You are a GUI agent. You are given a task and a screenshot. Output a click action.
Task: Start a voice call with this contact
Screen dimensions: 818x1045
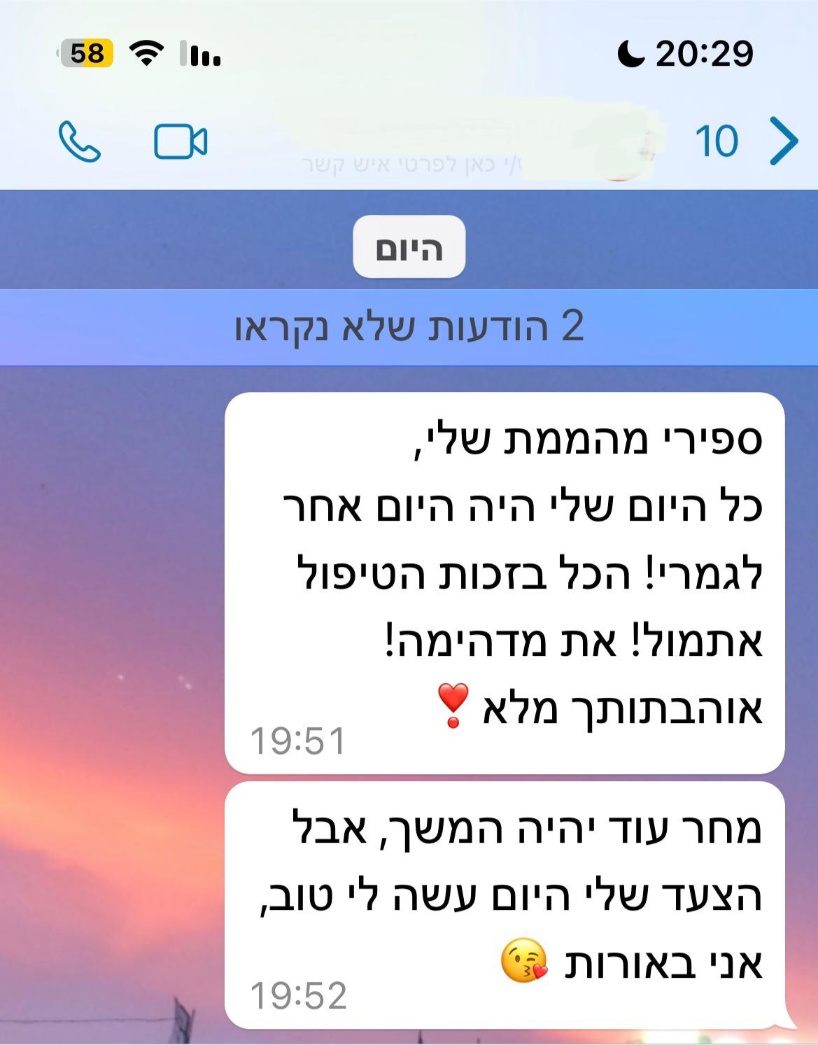(80, 142)
